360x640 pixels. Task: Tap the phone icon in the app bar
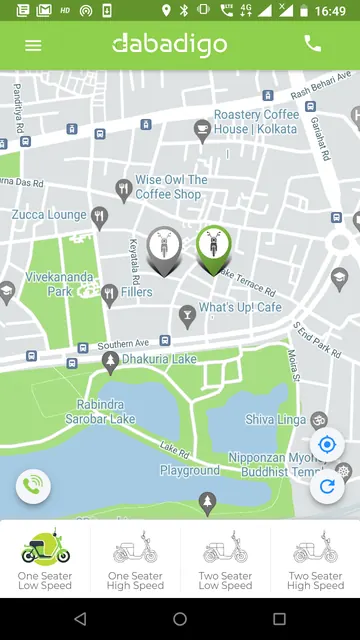click(x=313, y=44)
